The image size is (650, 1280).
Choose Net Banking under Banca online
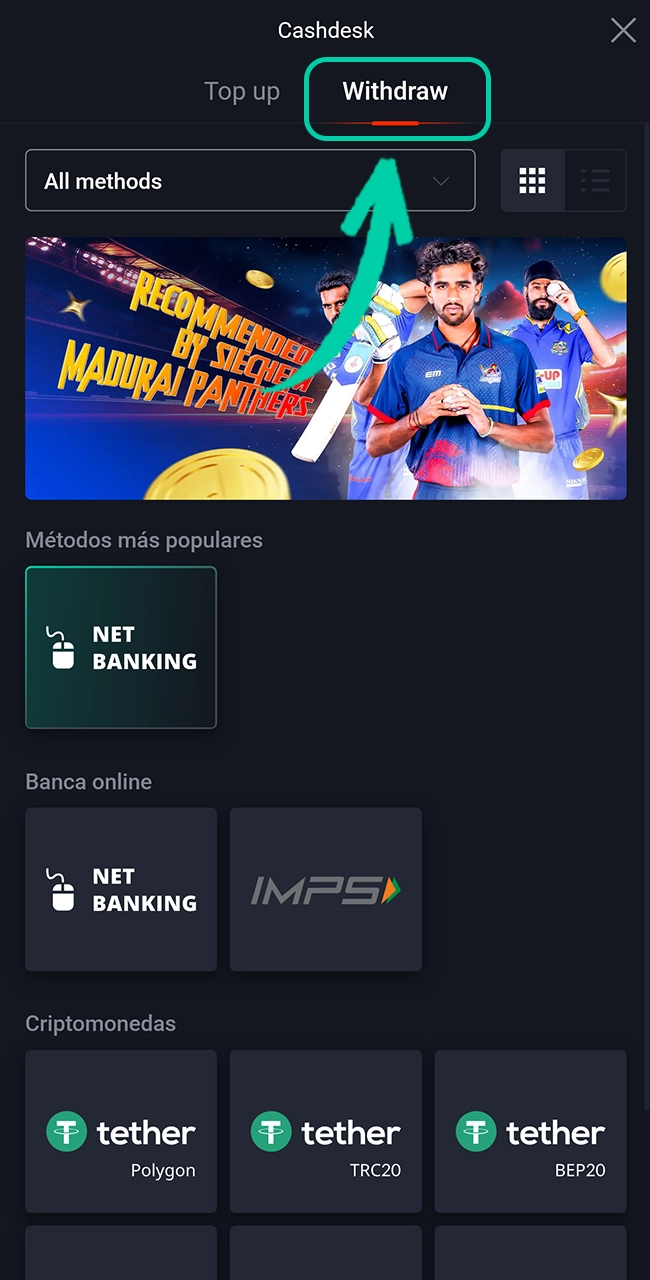click(121, 889)
